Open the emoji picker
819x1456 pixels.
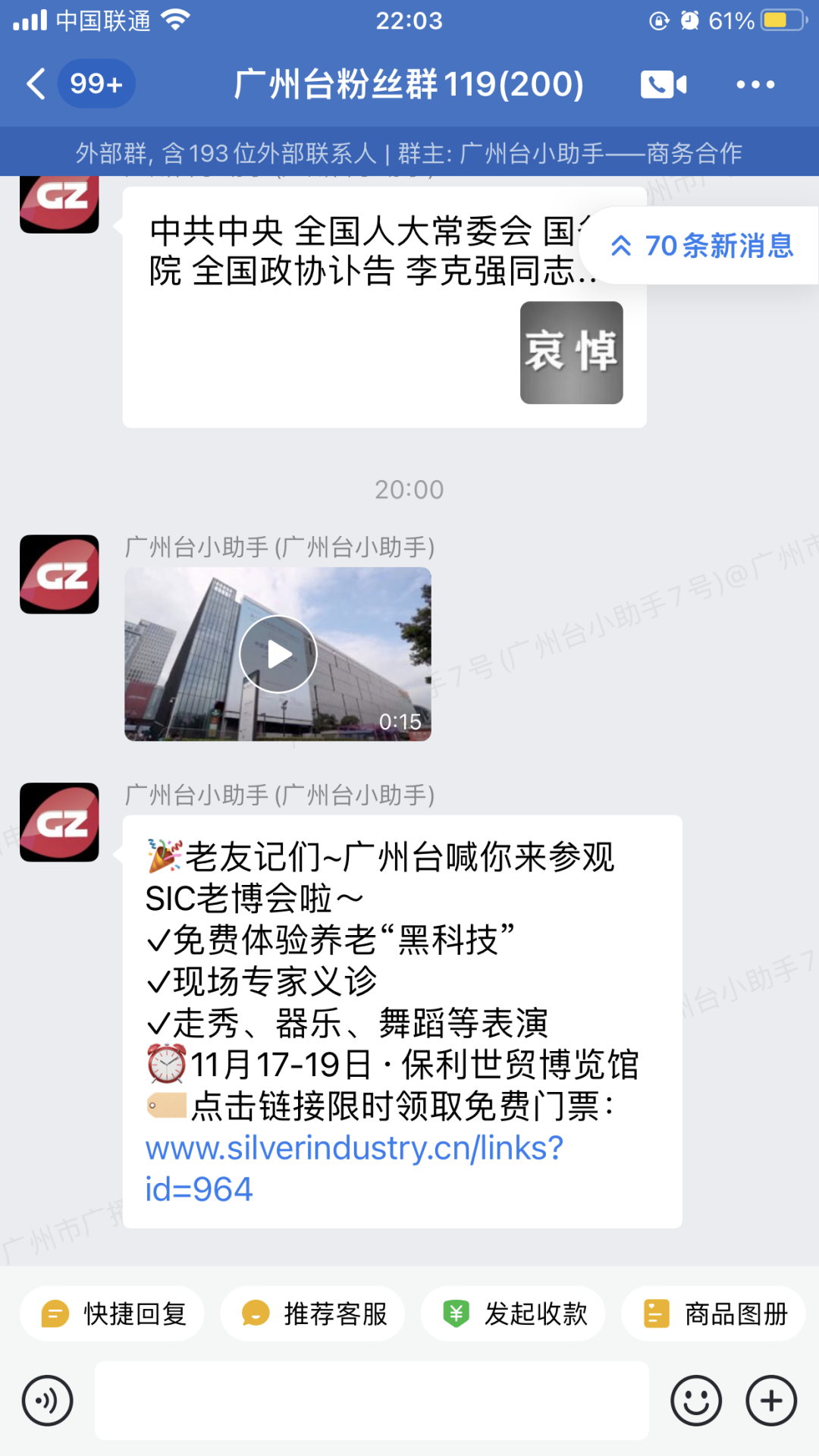pos(695,1401)
